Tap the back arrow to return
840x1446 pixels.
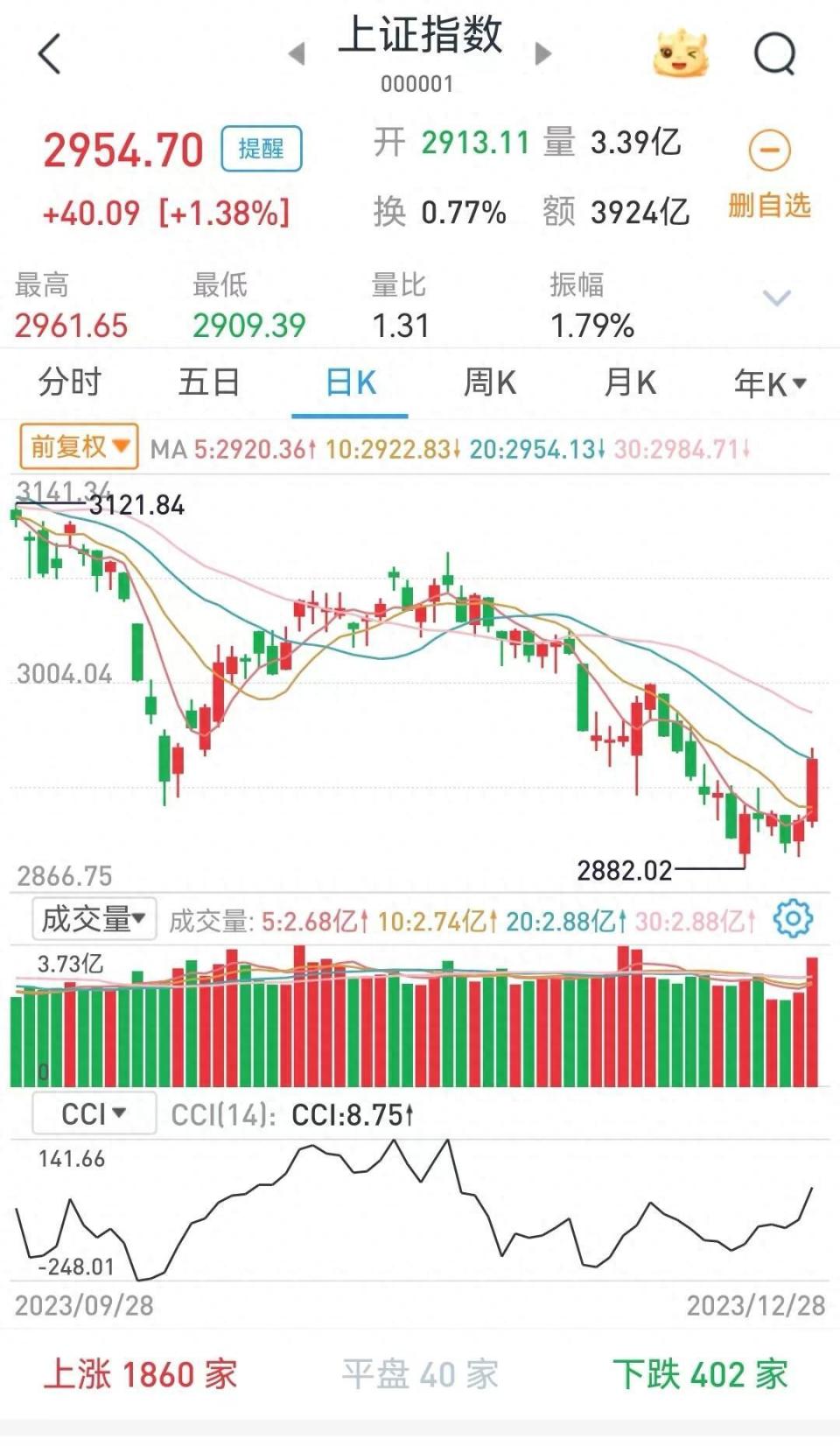click(x=50, y=53)
